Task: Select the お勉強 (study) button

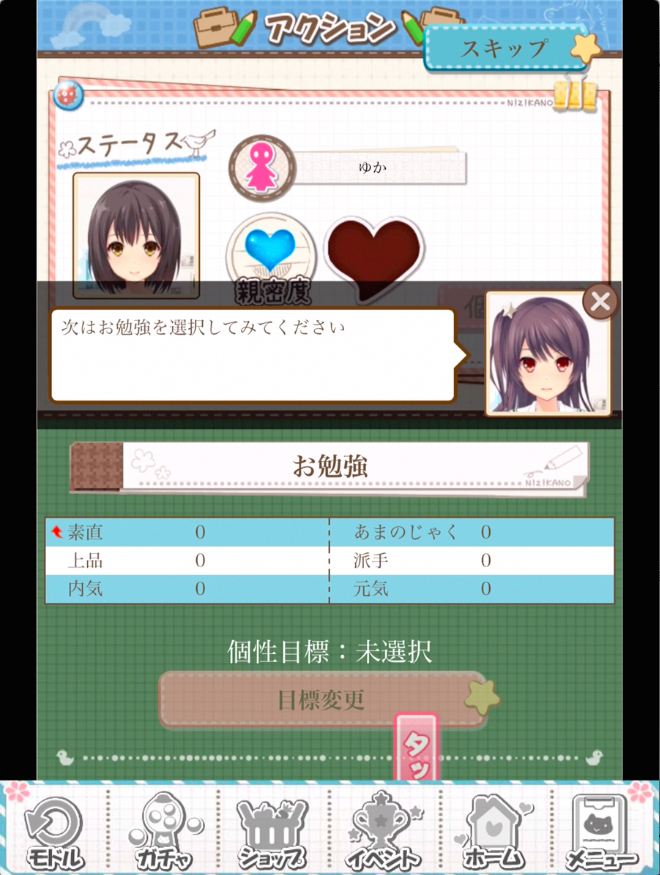Action: (x=329, y=466)
